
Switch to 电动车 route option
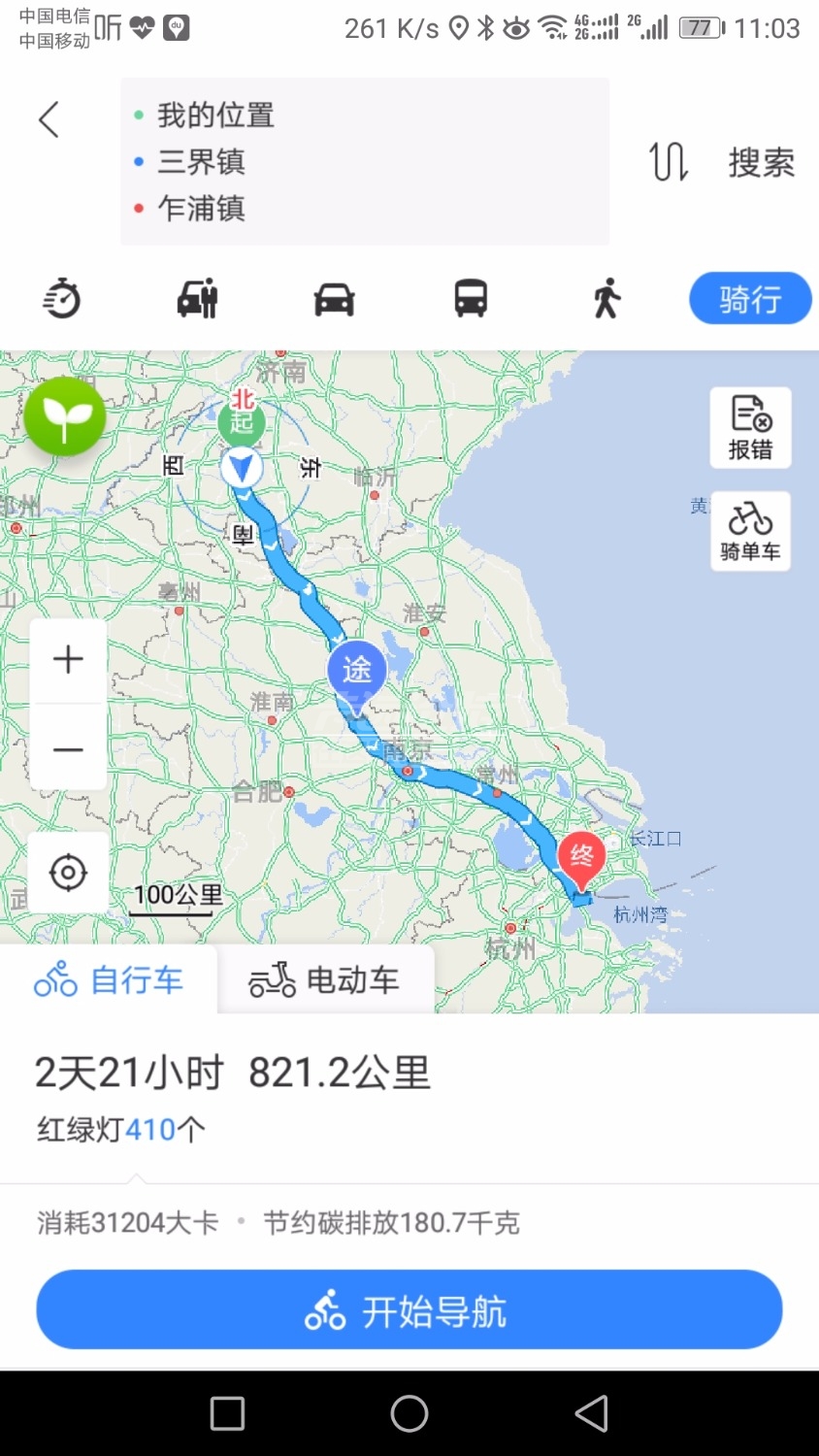click(x=325, y=979)
